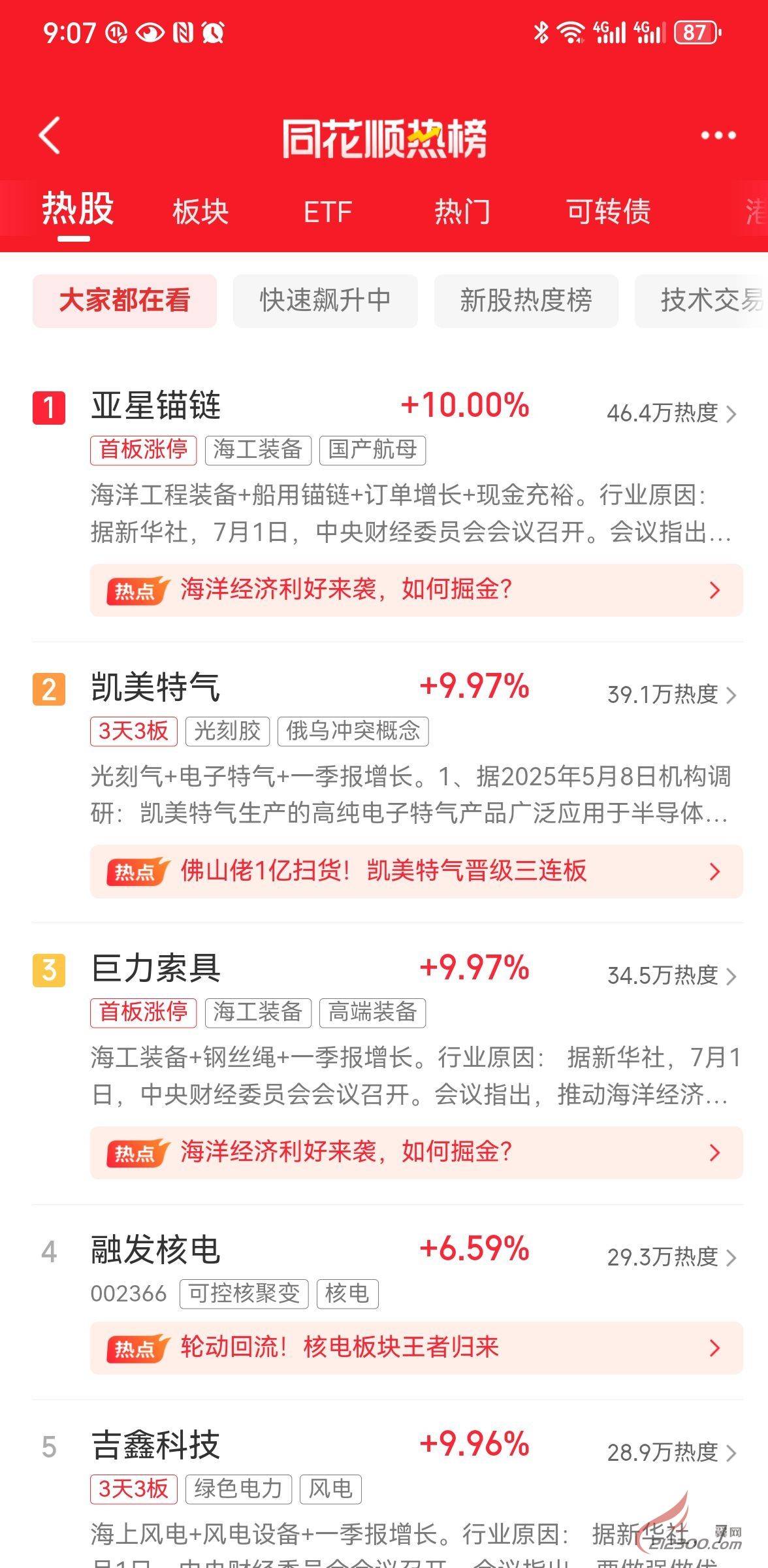
Task: Open the 佛山佬1亿扫货 hotspot article
Action: coord(416,871)
